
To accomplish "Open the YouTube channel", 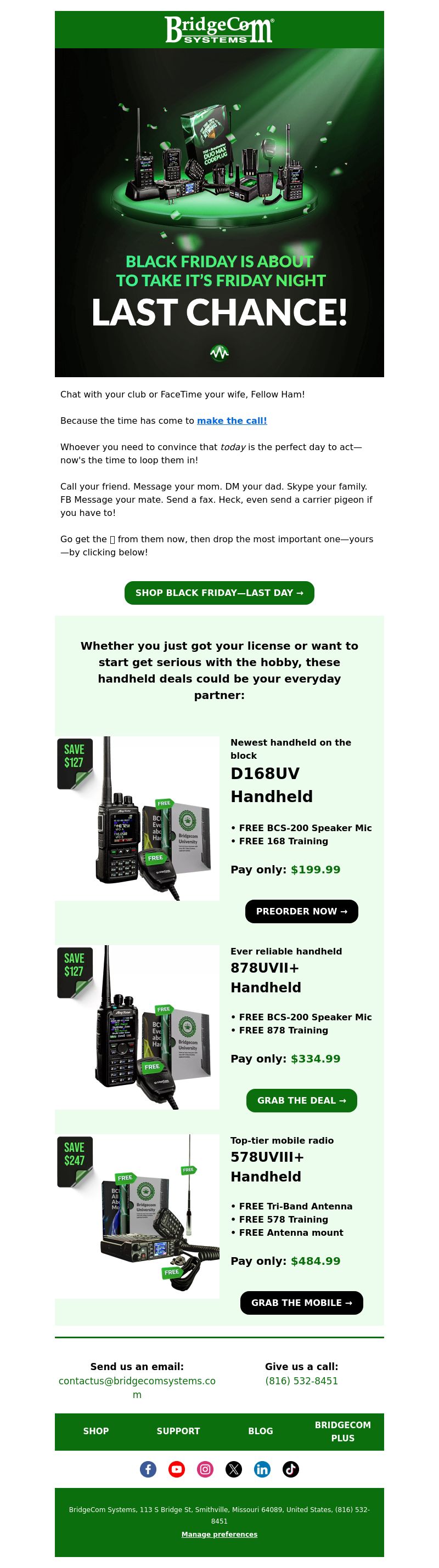I will [x=177, y=1469].
